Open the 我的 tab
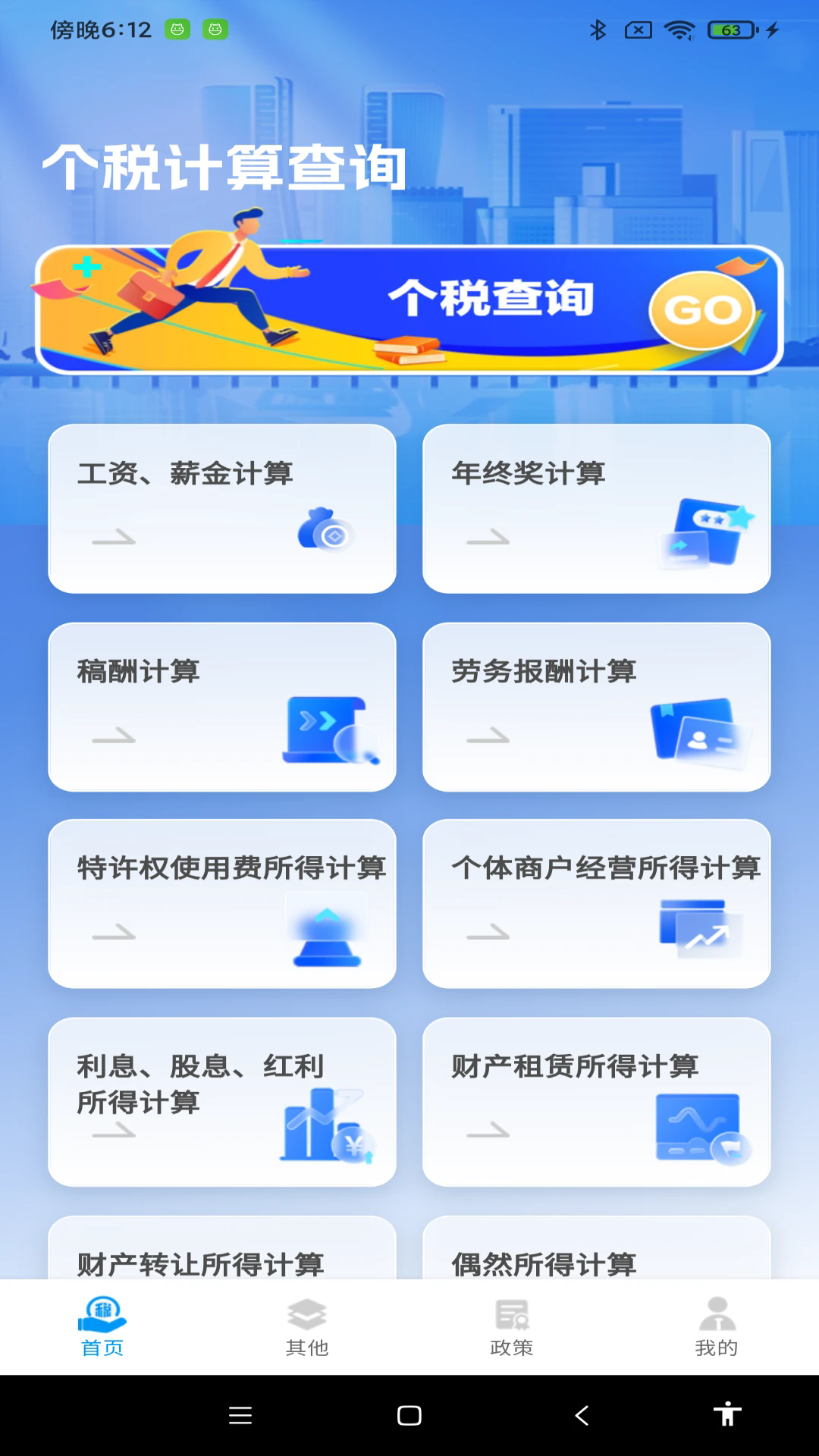The image size is (819, 1456). (717, 1327)
